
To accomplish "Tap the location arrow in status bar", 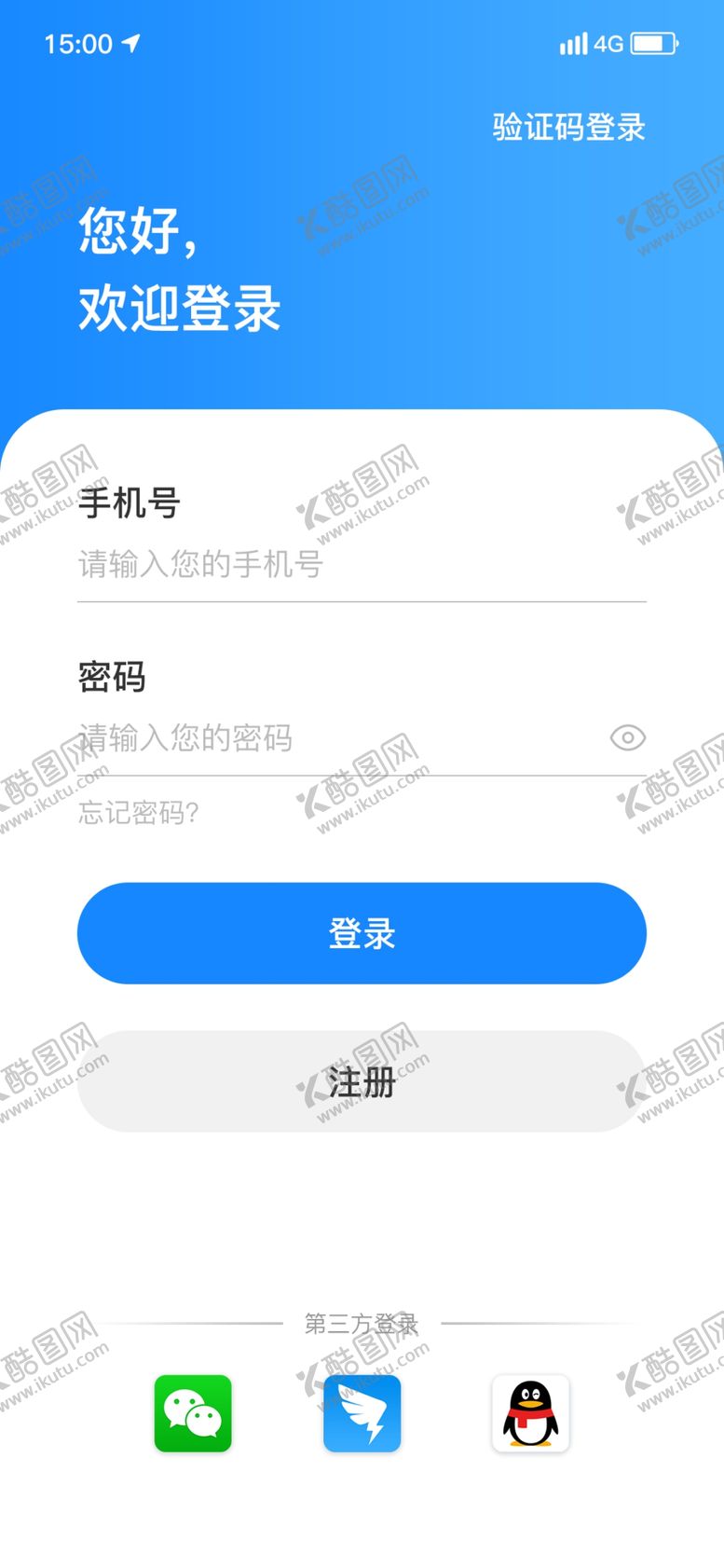I will (x=130, y=42).
